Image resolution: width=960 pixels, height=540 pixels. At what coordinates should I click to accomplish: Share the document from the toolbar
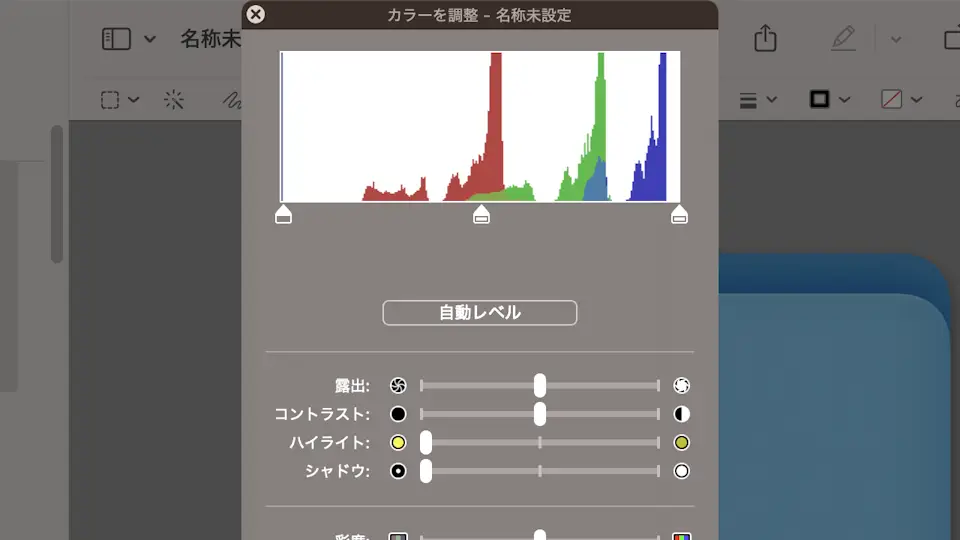tap(765, 39)
